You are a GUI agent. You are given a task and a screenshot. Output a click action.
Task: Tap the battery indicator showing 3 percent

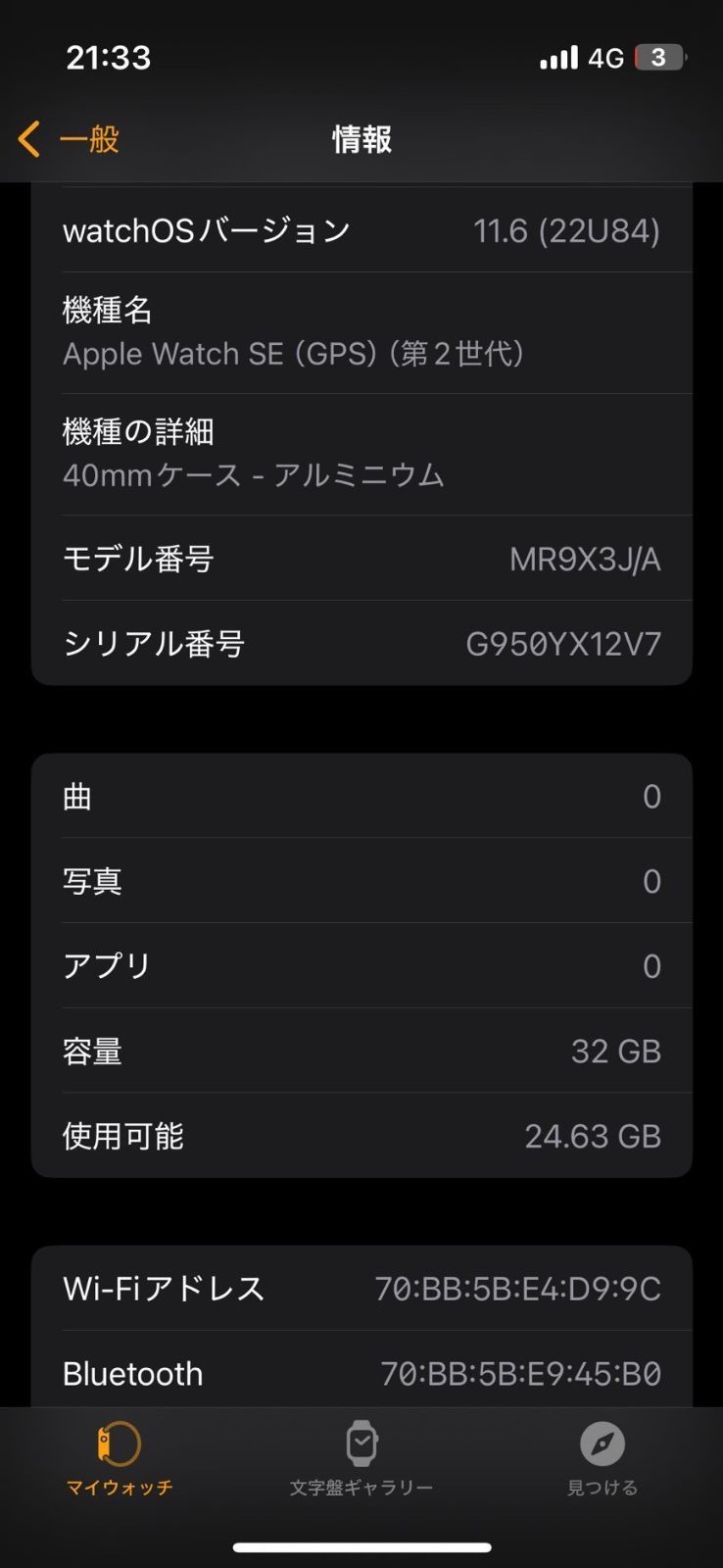coord(658,57)
